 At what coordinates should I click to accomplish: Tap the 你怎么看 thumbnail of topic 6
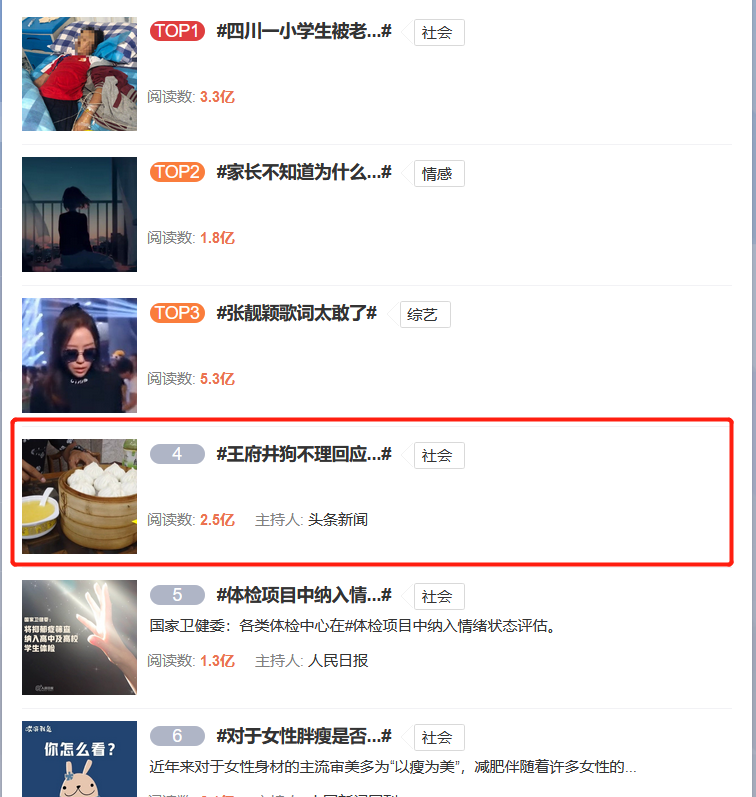80,759
